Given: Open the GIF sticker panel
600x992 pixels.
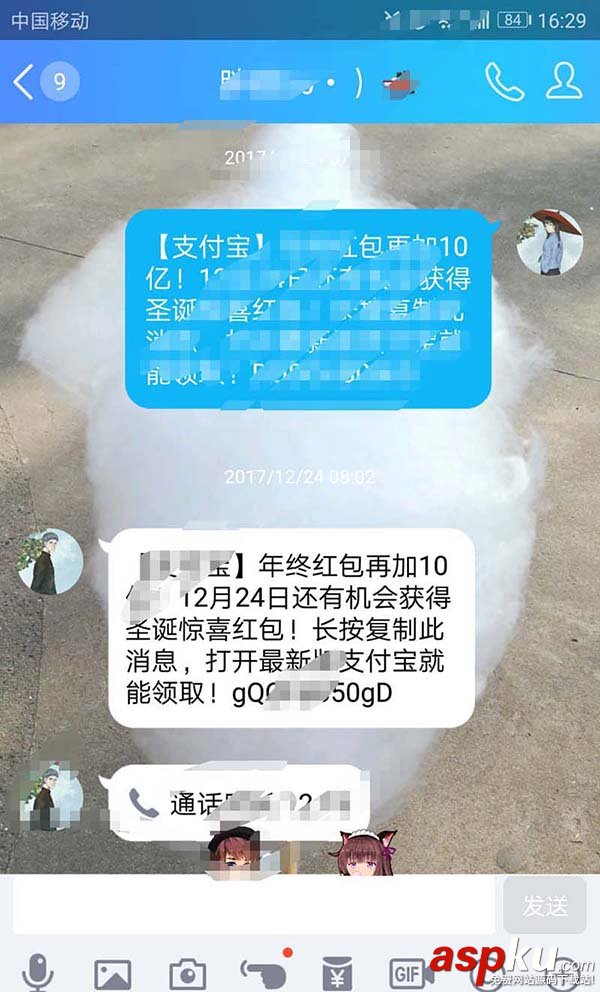Looking at the screenshot, I should pos(410,971).
